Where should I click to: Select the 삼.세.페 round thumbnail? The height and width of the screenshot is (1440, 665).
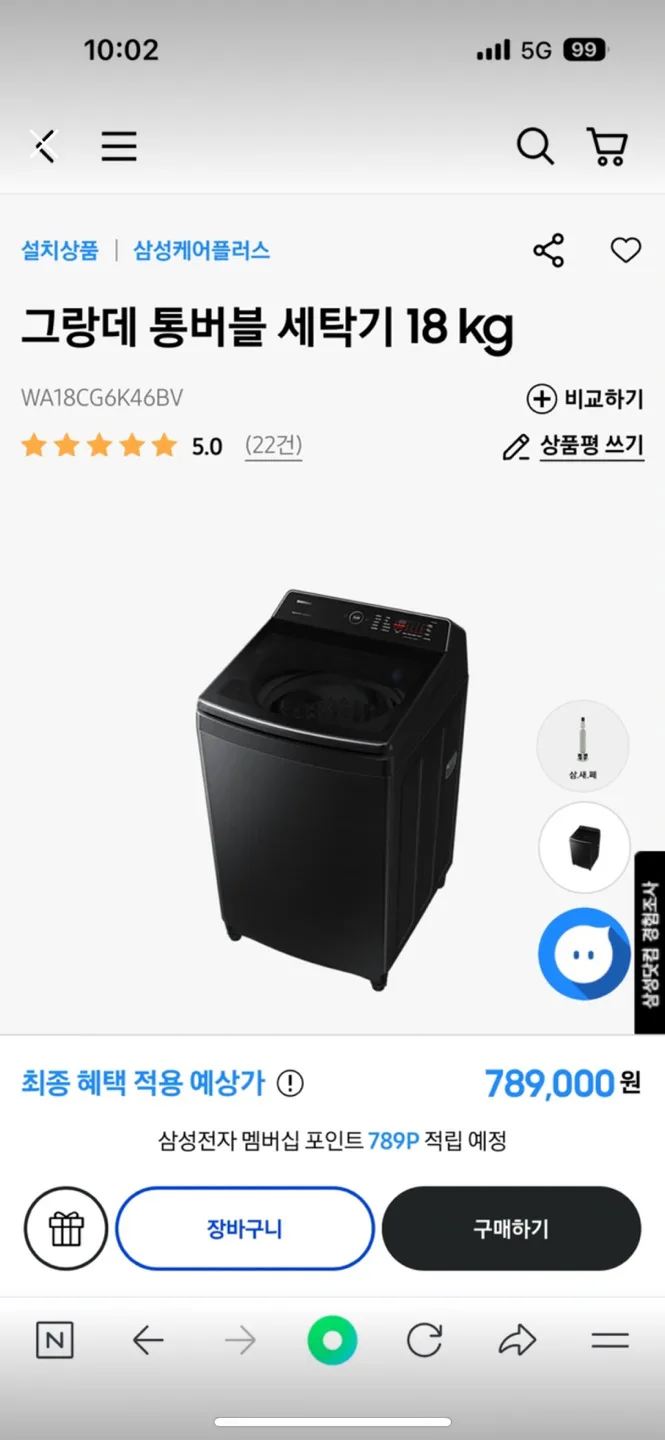[x=583, y=746]
